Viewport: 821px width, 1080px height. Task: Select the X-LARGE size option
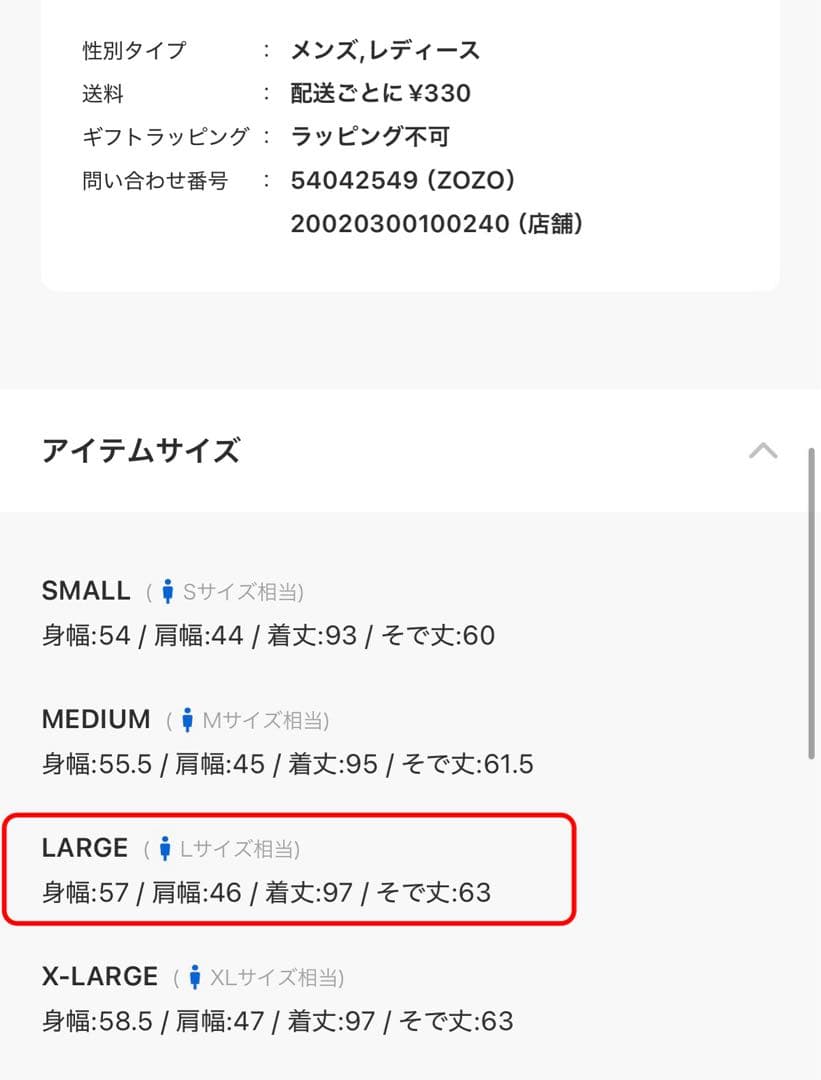pos(100,975)
